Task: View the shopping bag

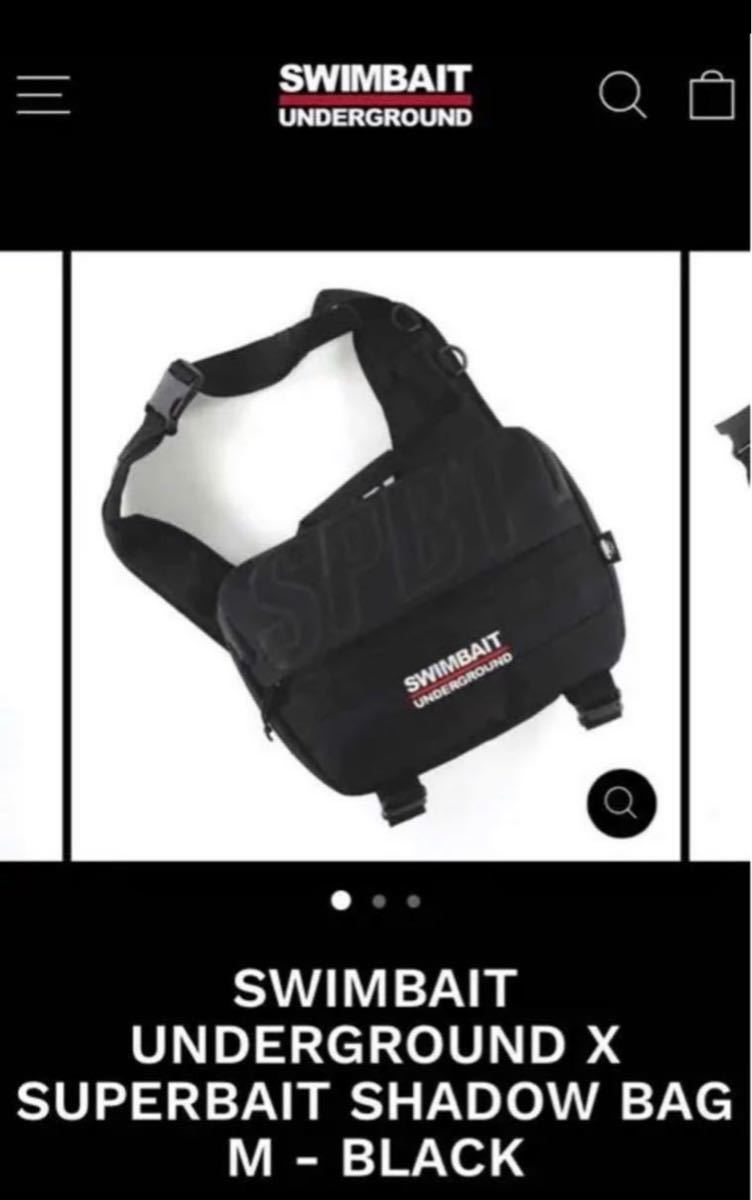Action: tap(712, 97)
